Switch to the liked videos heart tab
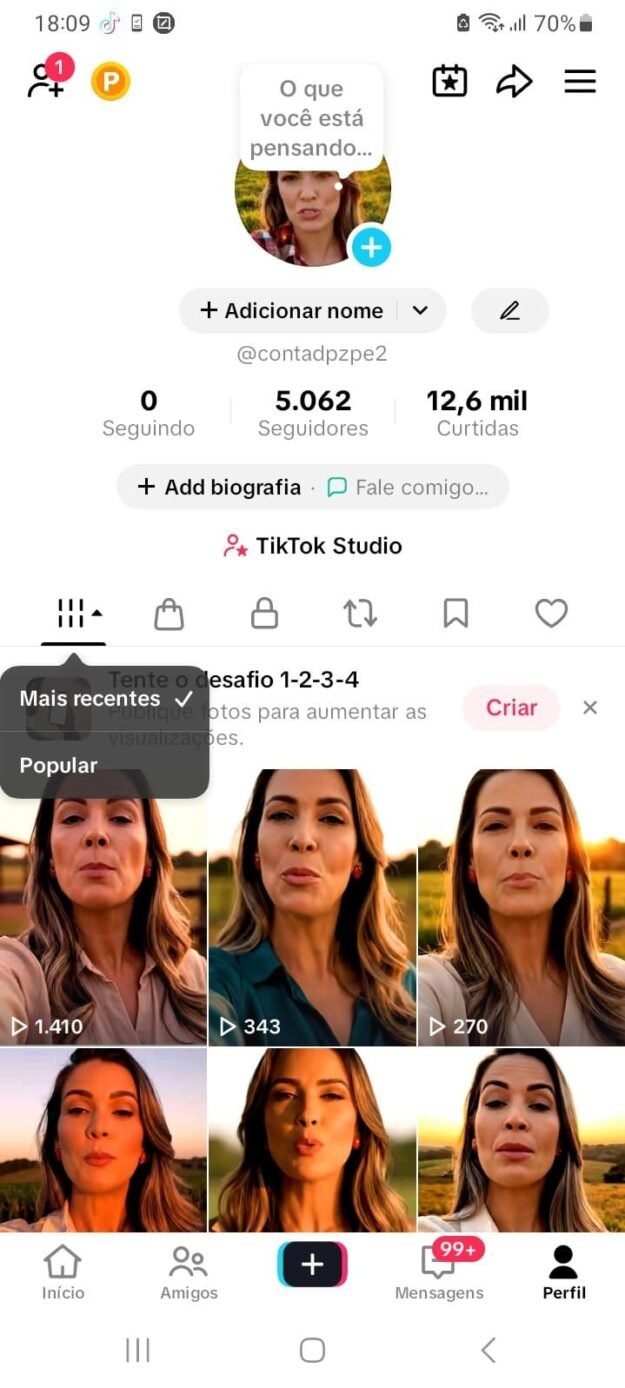Image resolution: width=625 pixels, height=1388 pixels. click(551, 614)
